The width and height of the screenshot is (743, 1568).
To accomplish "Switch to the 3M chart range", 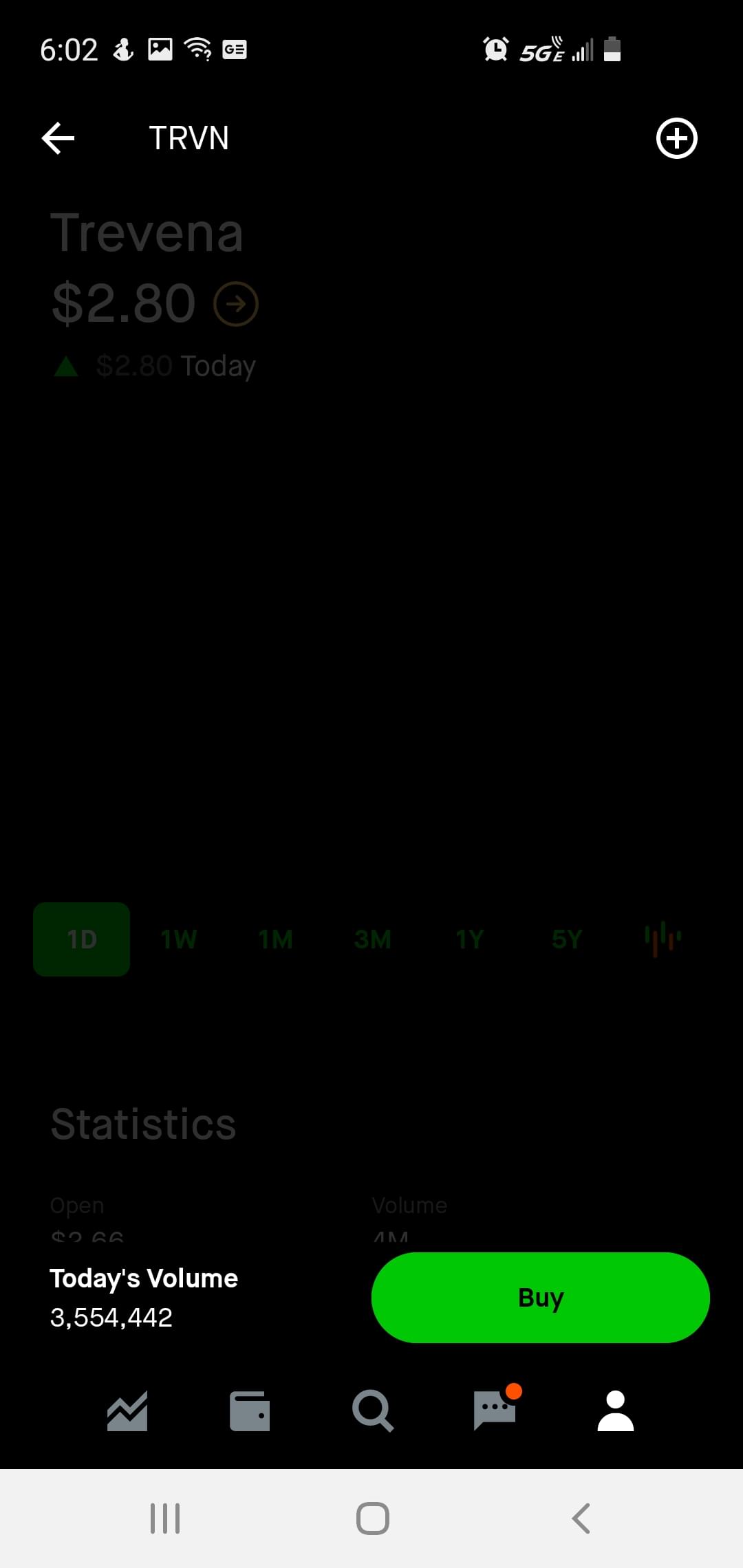I will coord(372,939).
